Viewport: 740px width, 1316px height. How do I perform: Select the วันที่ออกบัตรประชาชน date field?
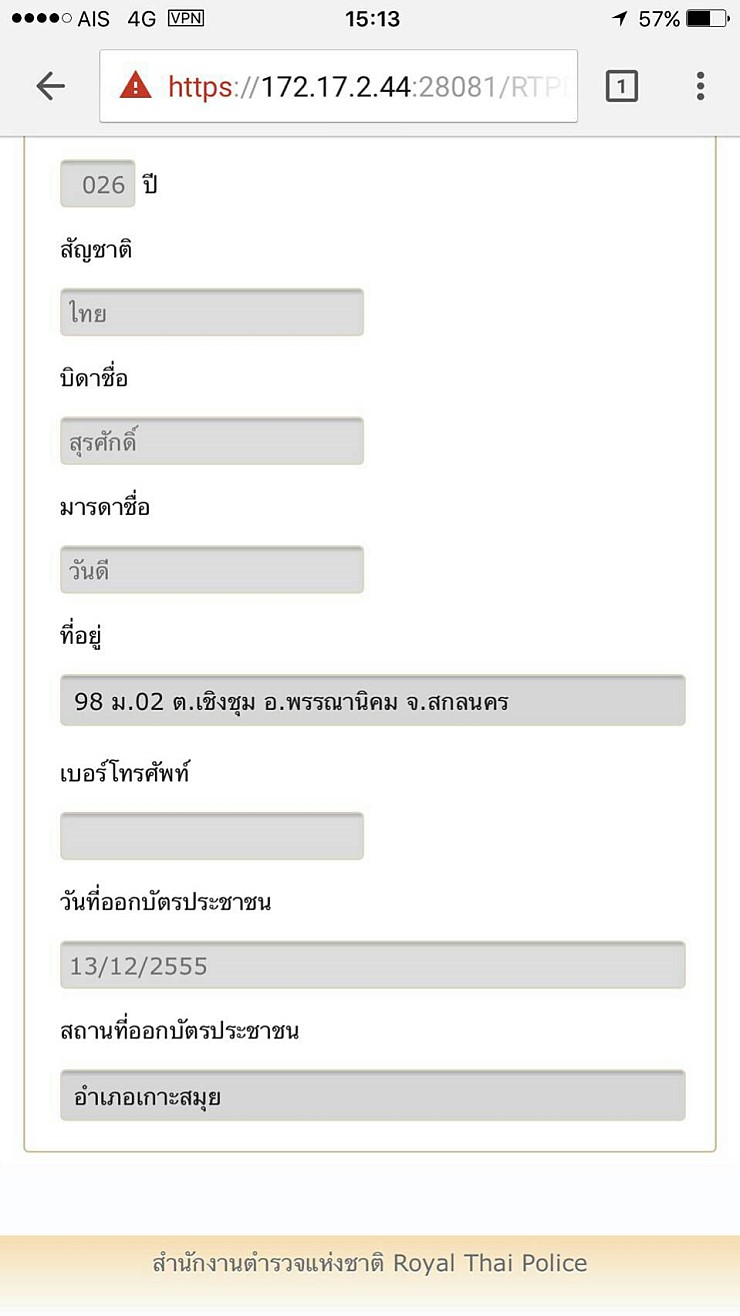tap(373, 965)
